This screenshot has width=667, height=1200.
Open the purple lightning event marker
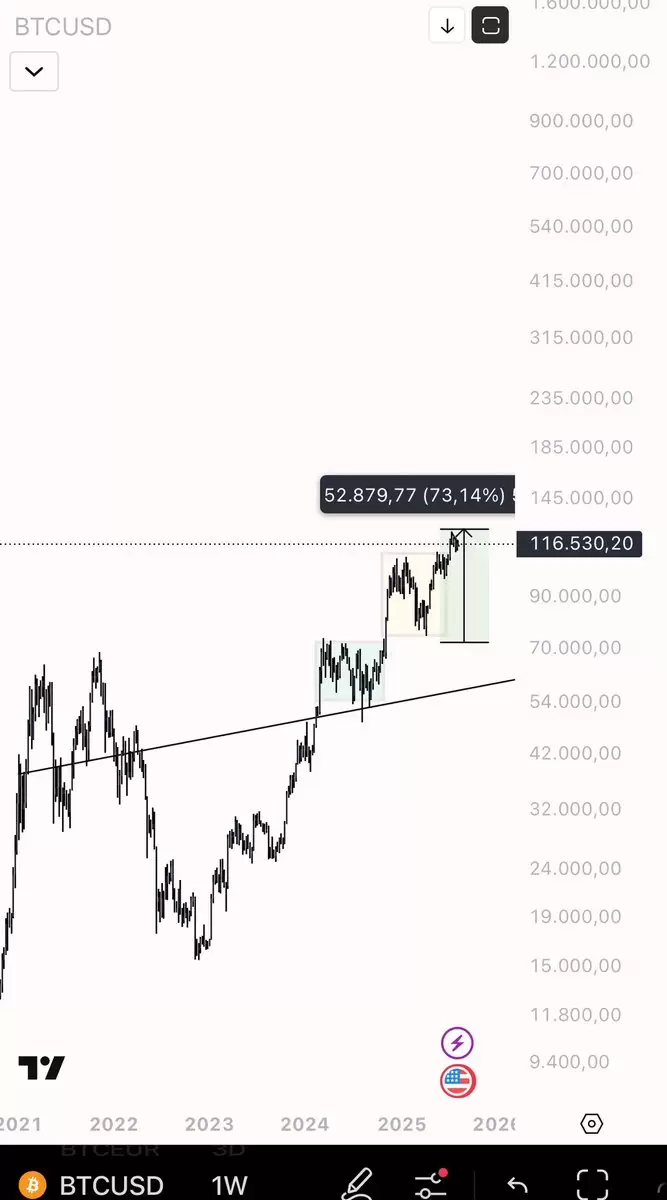(x=457, y=1043)
